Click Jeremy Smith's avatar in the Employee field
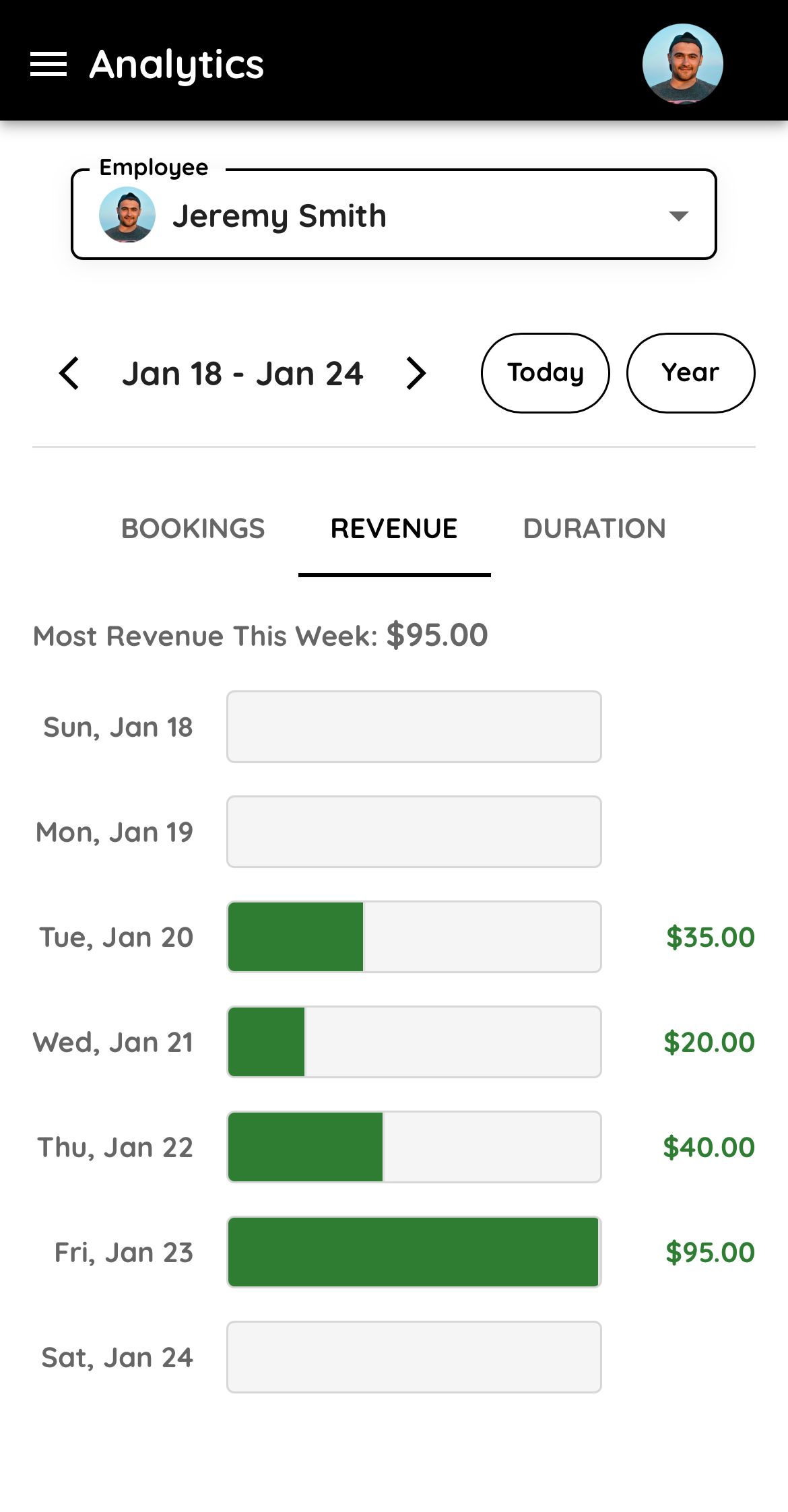Viewport: 788px width, 1512px height. [x=127, y=215]
